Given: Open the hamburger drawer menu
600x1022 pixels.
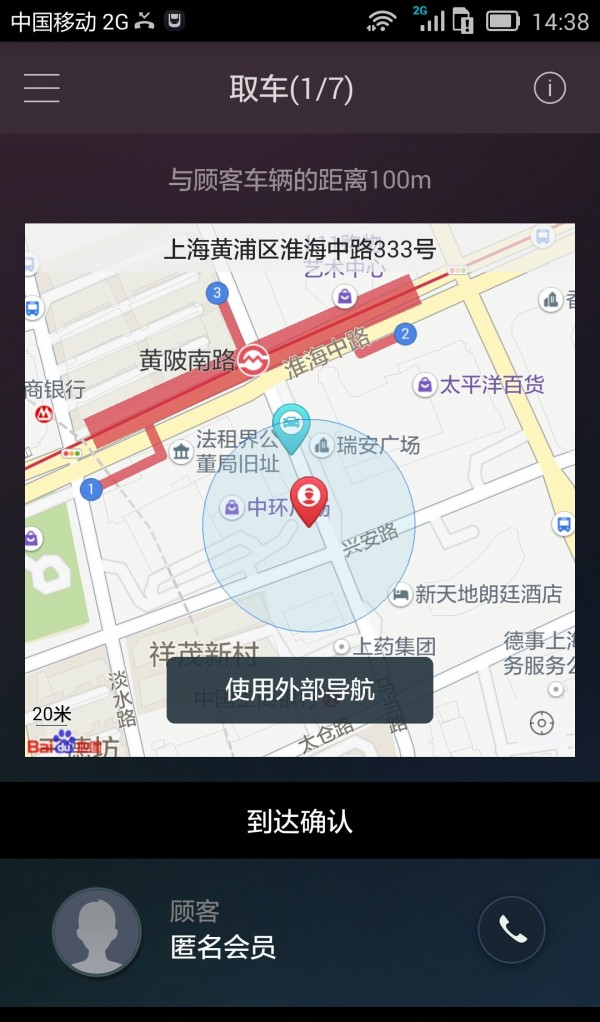Looking at the screenshot, I should coord(42,88).
